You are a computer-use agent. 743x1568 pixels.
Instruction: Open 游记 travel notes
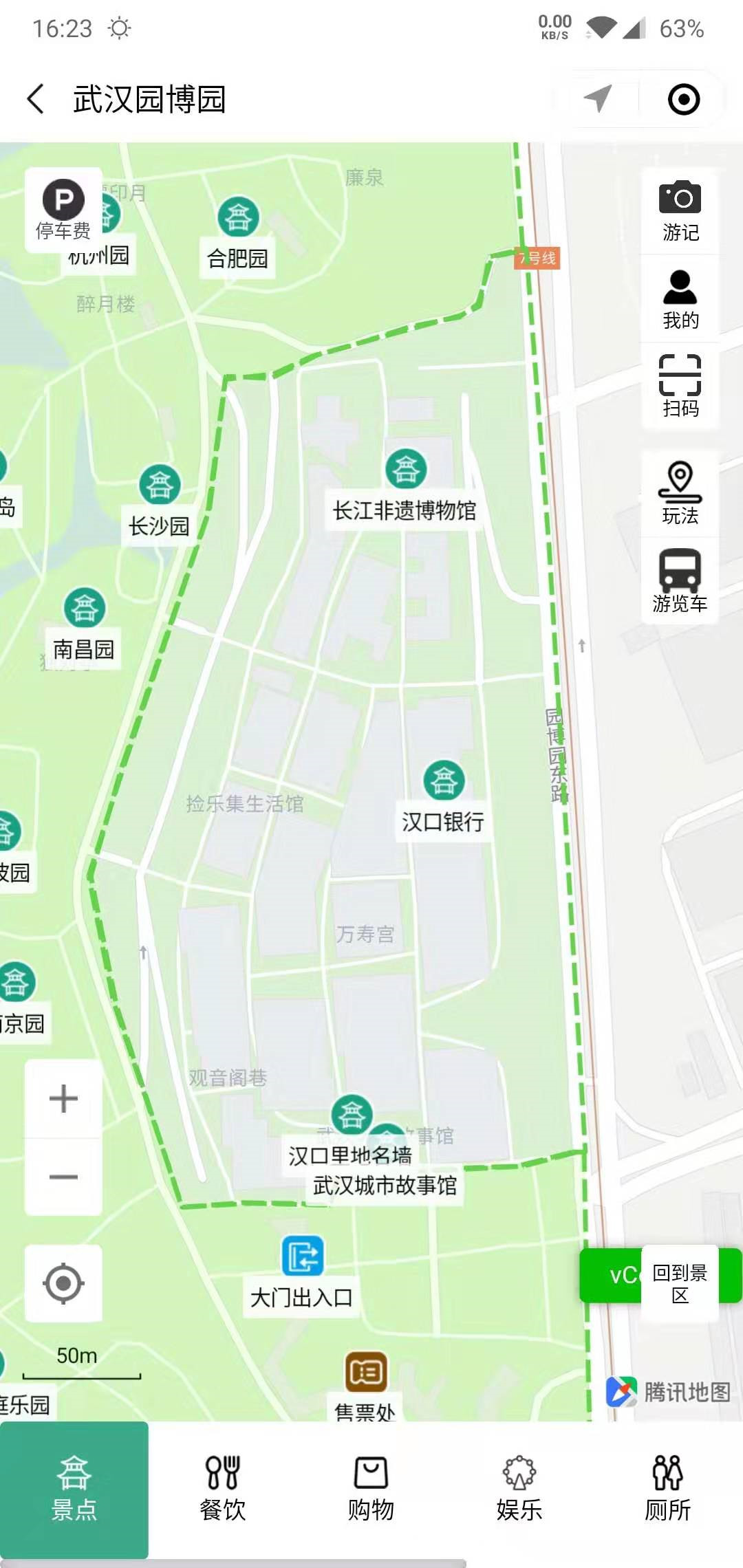point(680,212)
